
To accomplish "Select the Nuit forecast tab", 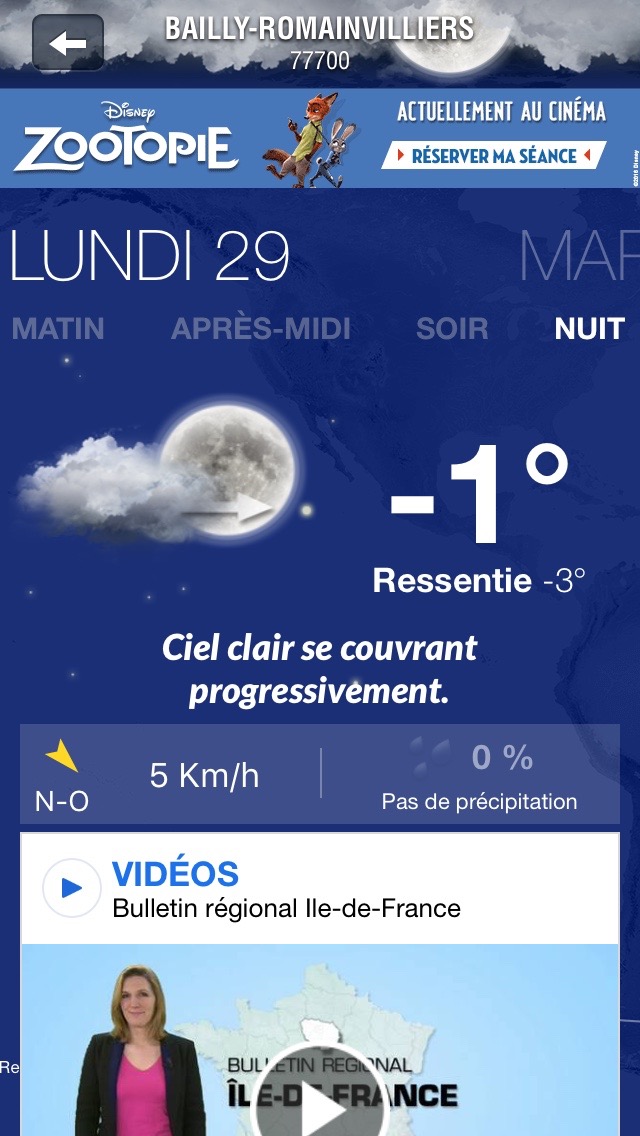I will click(589, 329).
